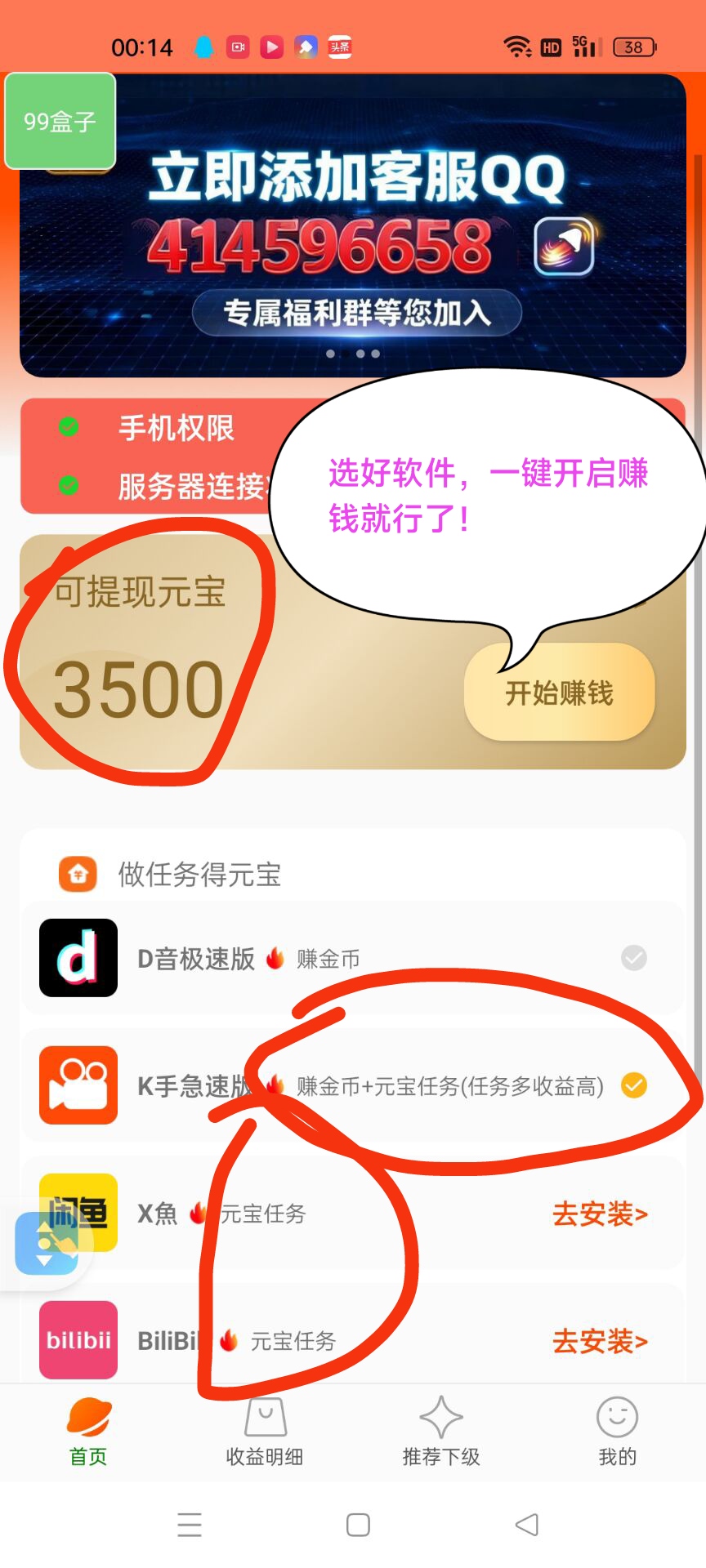The image size is (706, 1568).
Task: Tap the green 99盒子 button
Action: (x=60, y=121)
